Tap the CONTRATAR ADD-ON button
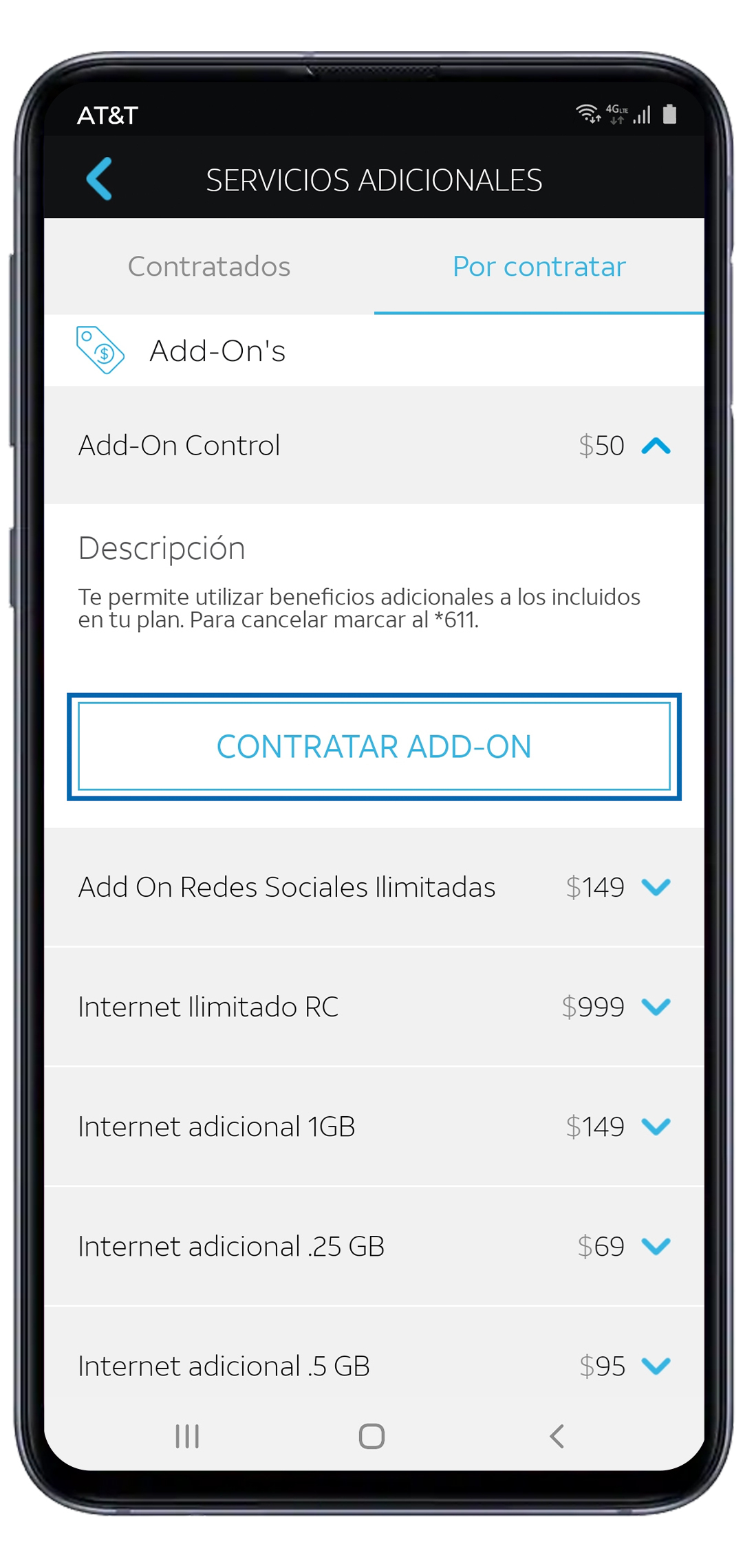 374,746
